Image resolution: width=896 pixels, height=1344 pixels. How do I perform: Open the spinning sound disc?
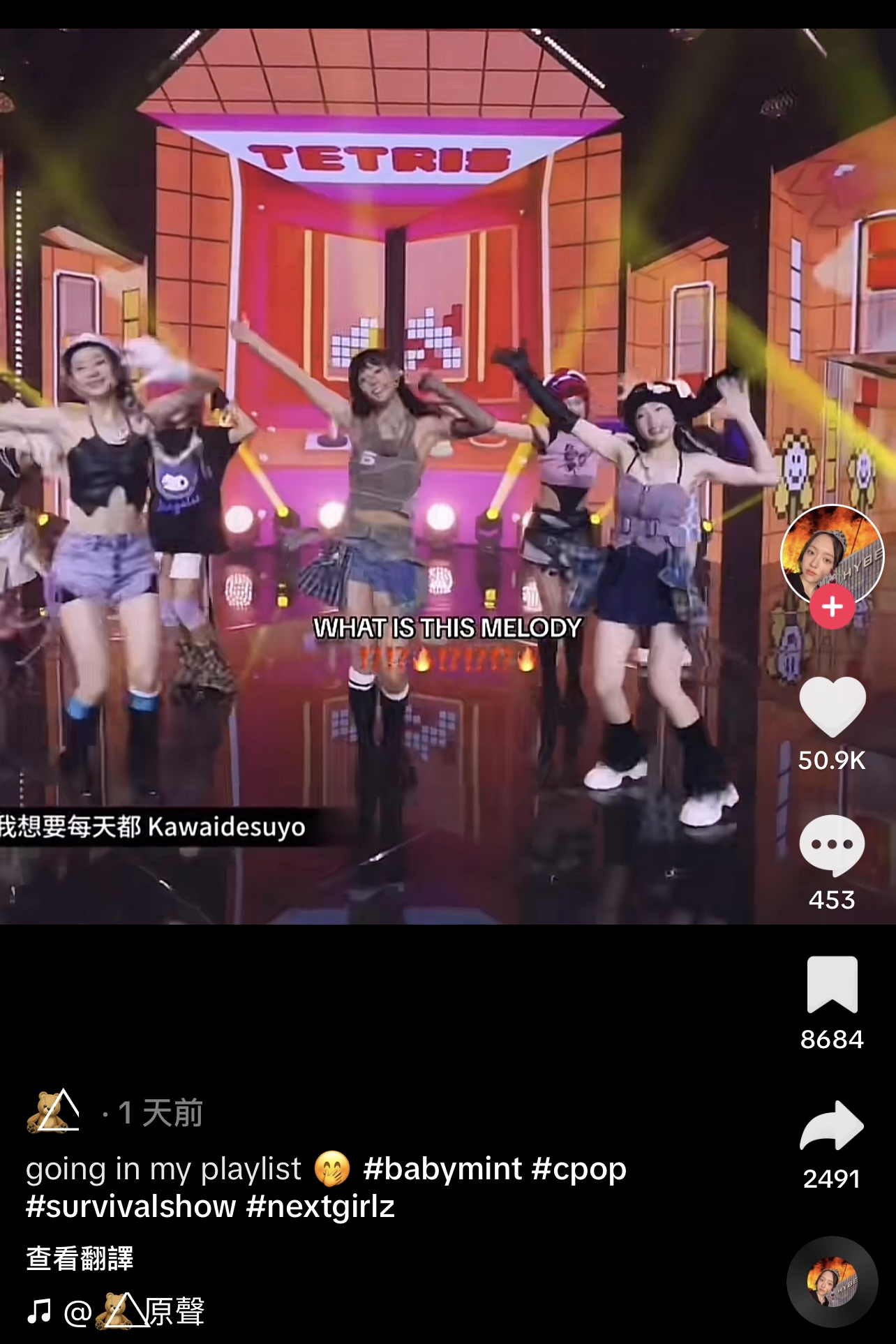[x=832, y=1282]
